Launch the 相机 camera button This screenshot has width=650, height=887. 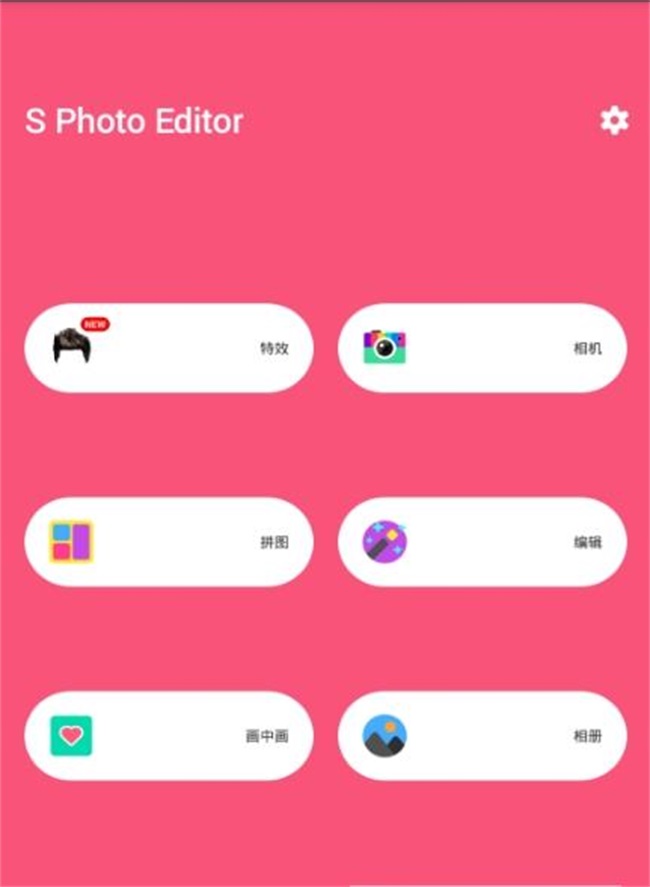click(482, 348)
